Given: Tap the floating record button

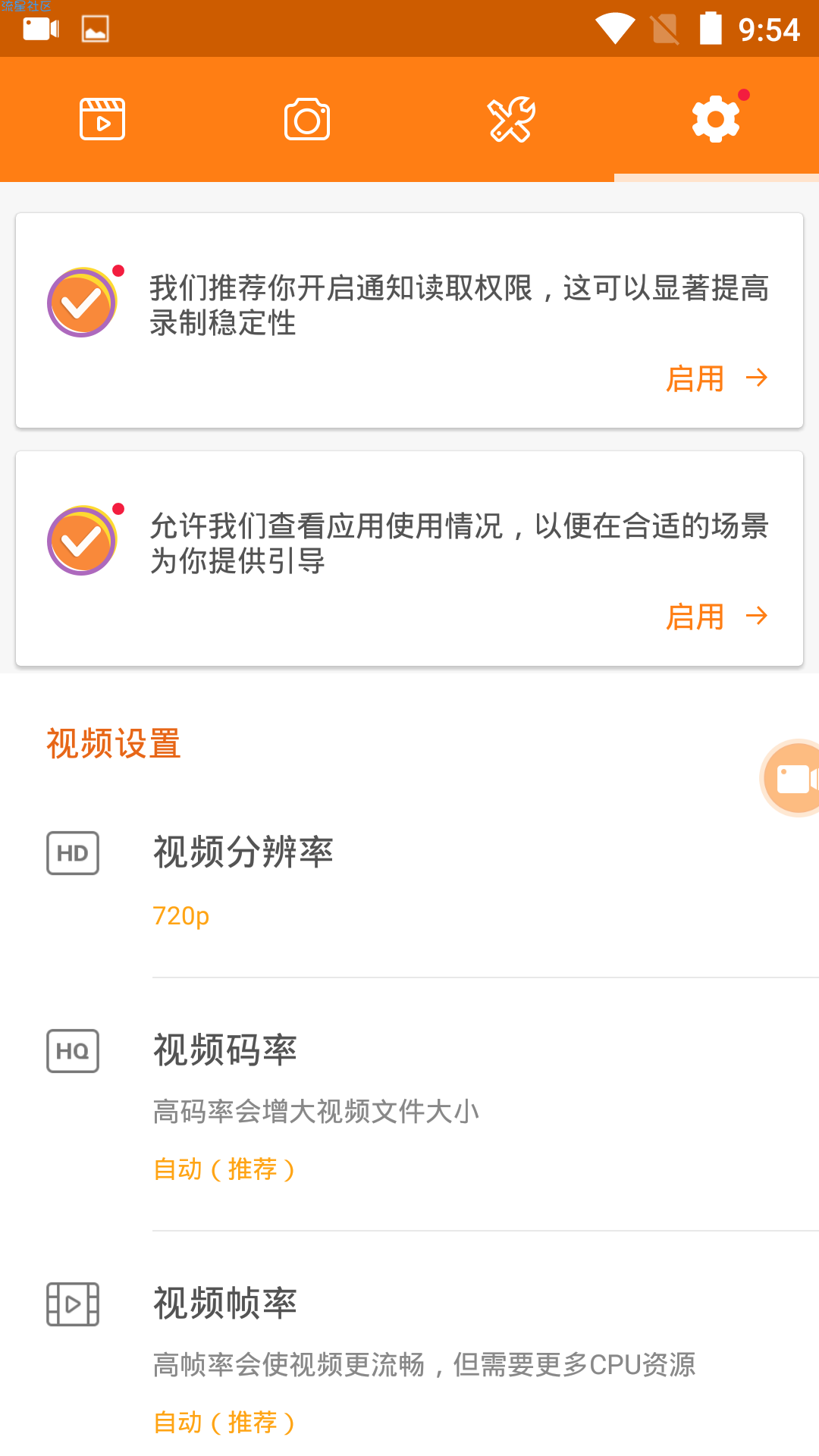Looking at the screenshot, I should click(793, 778).
